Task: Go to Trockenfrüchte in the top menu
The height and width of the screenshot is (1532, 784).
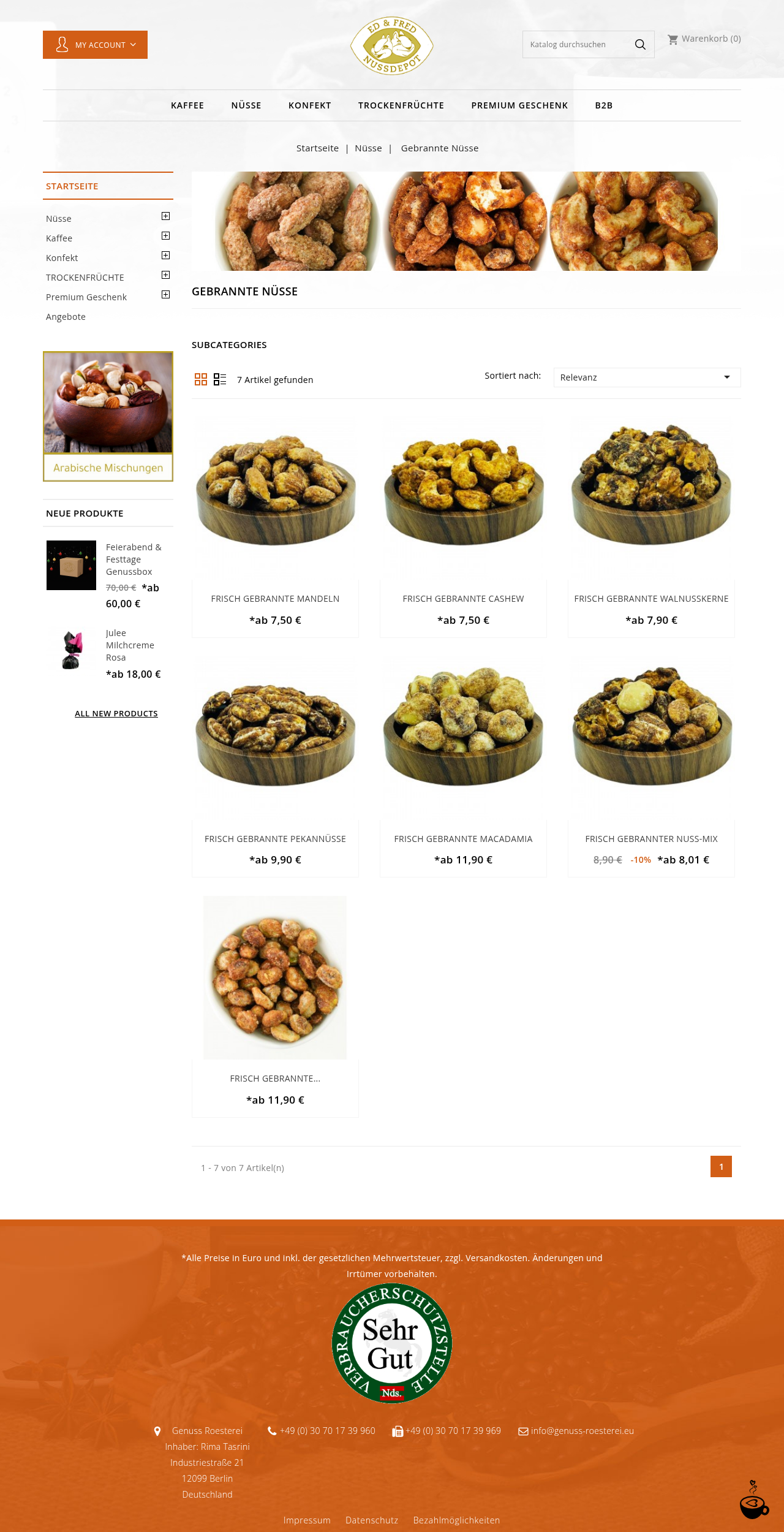Action: (x=401, y=105)
